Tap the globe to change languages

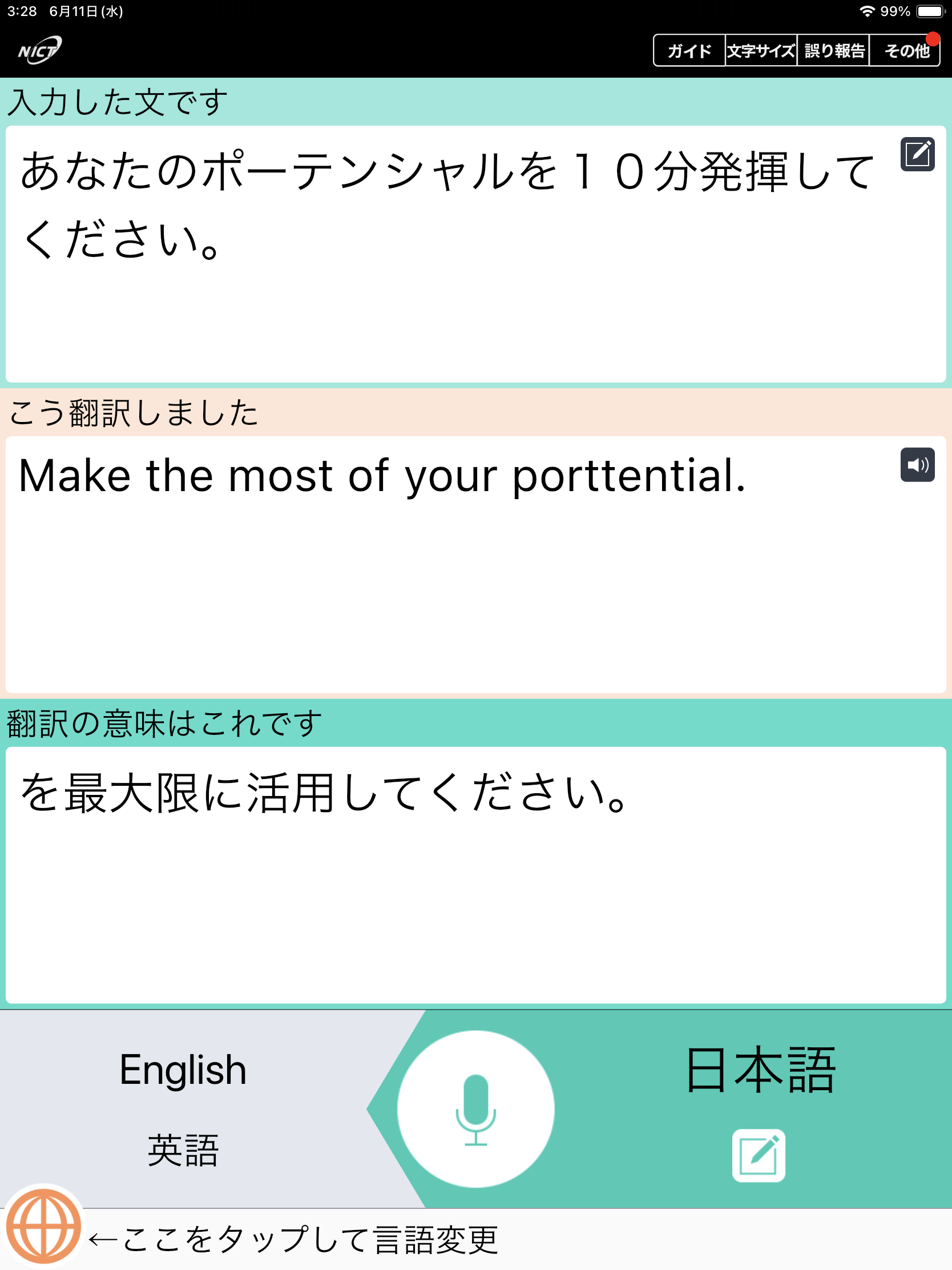tap(43, 1227)
